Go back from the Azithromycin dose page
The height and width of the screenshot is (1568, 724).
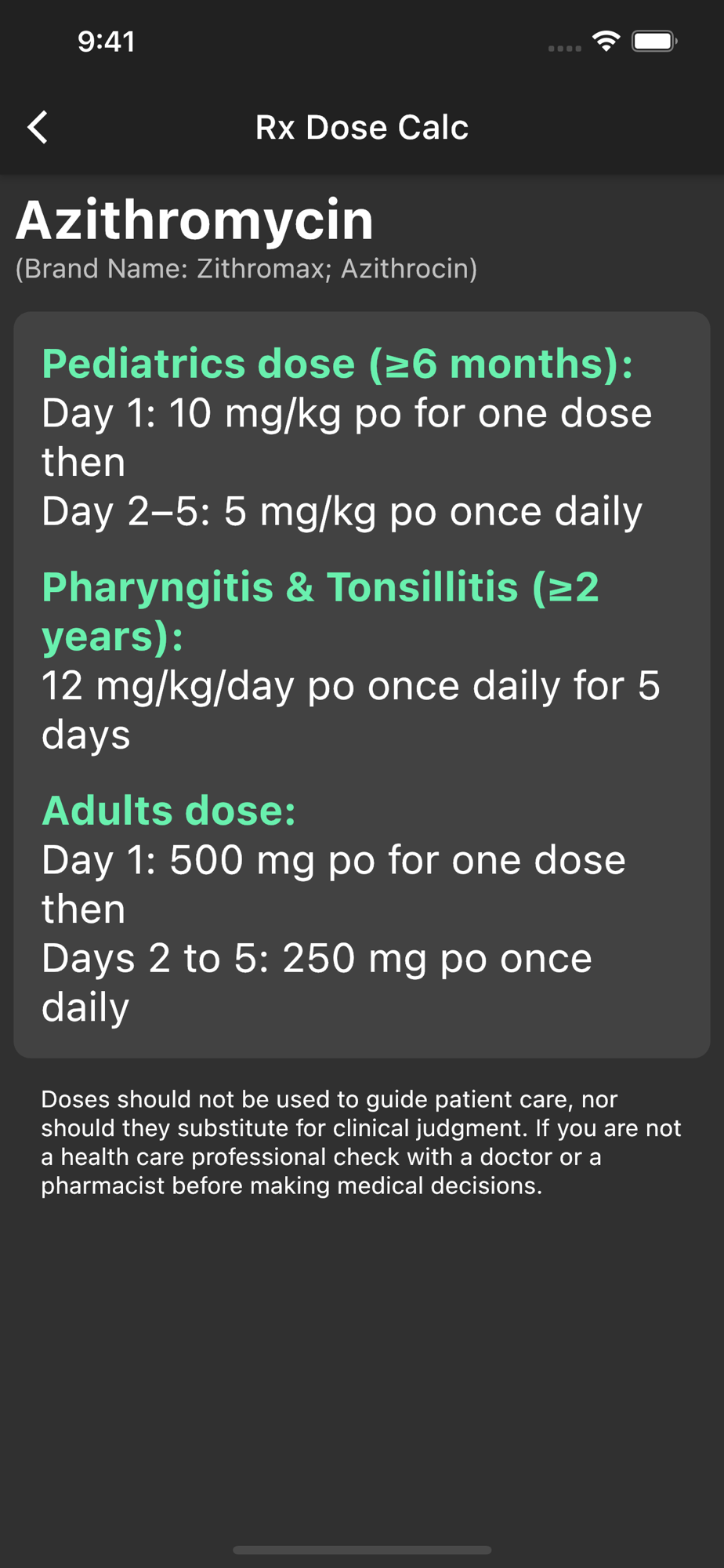(38, 127)
